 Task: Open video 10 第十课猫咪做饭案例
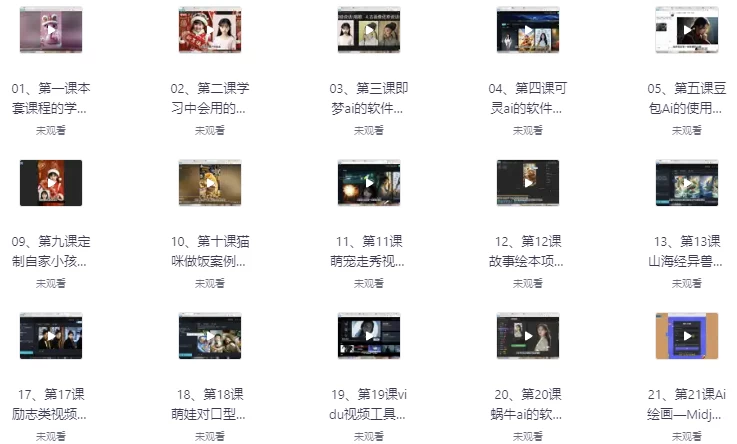click(x=210, y=183)
